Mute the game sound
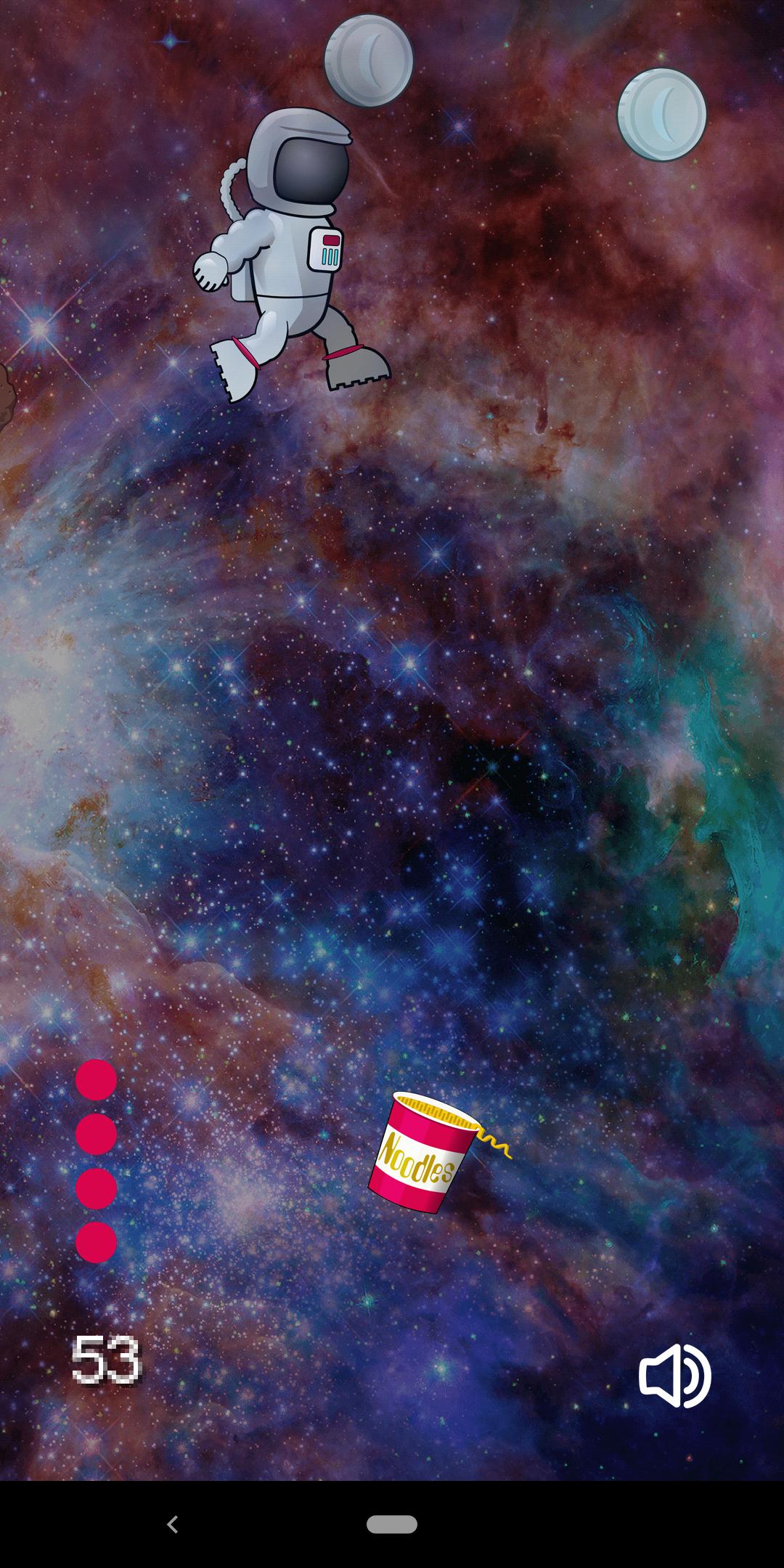Screen dimensions: 784x1568 tap(674, 1376)
